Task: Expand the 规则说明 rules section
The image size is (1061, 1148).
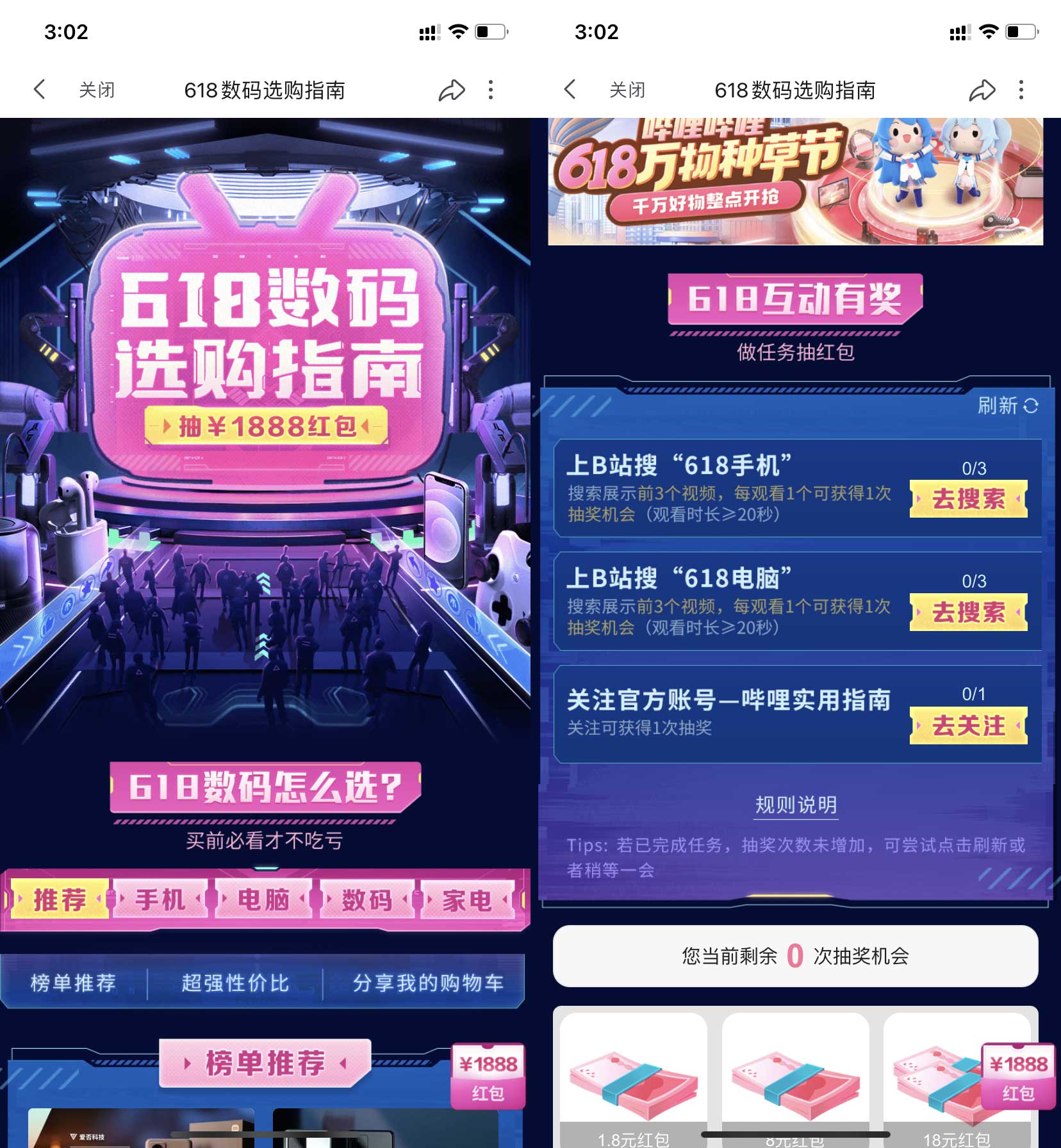Action: click(x=796, y=805)
